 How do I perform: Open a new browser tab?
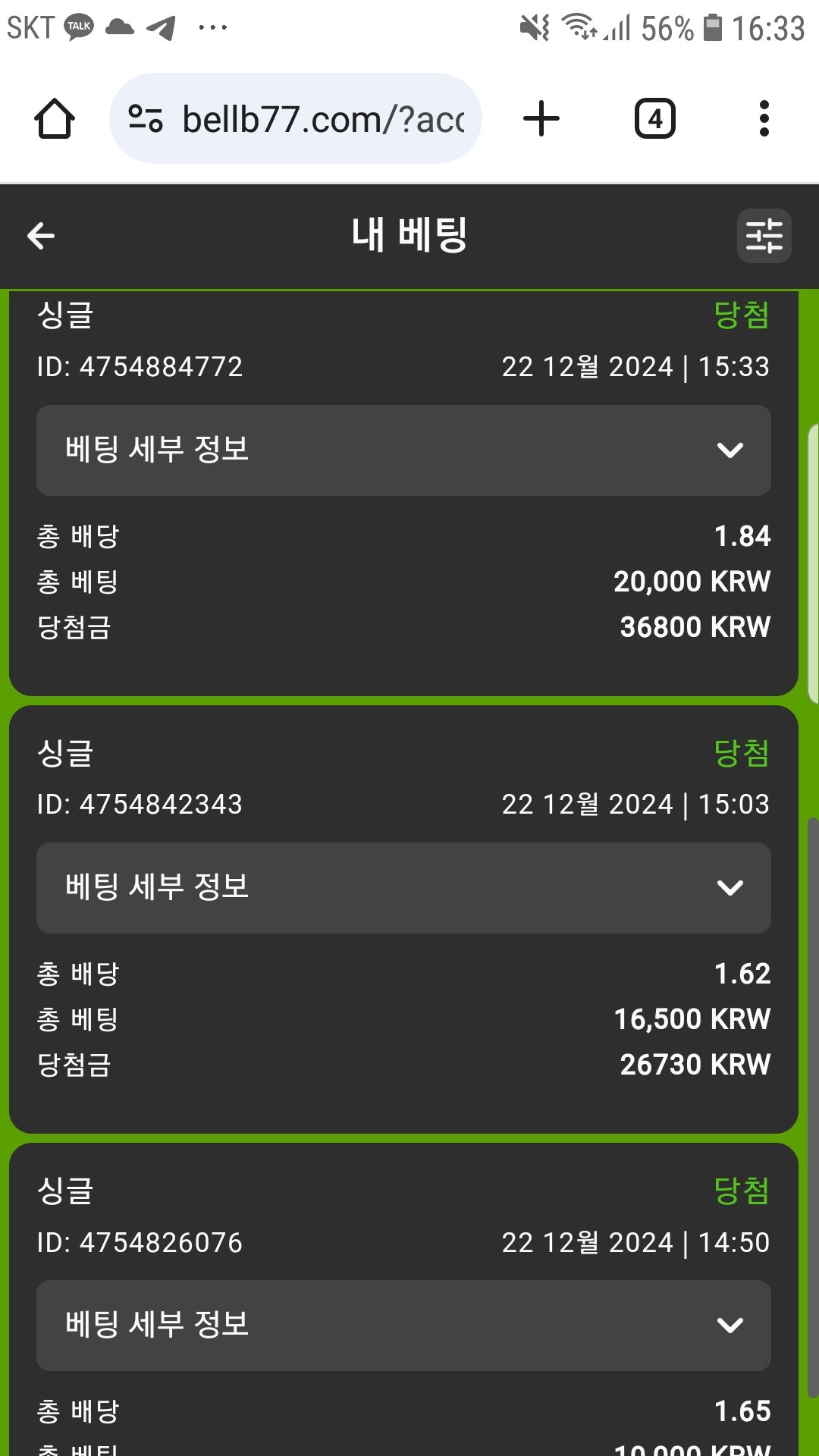click(541, 119)
